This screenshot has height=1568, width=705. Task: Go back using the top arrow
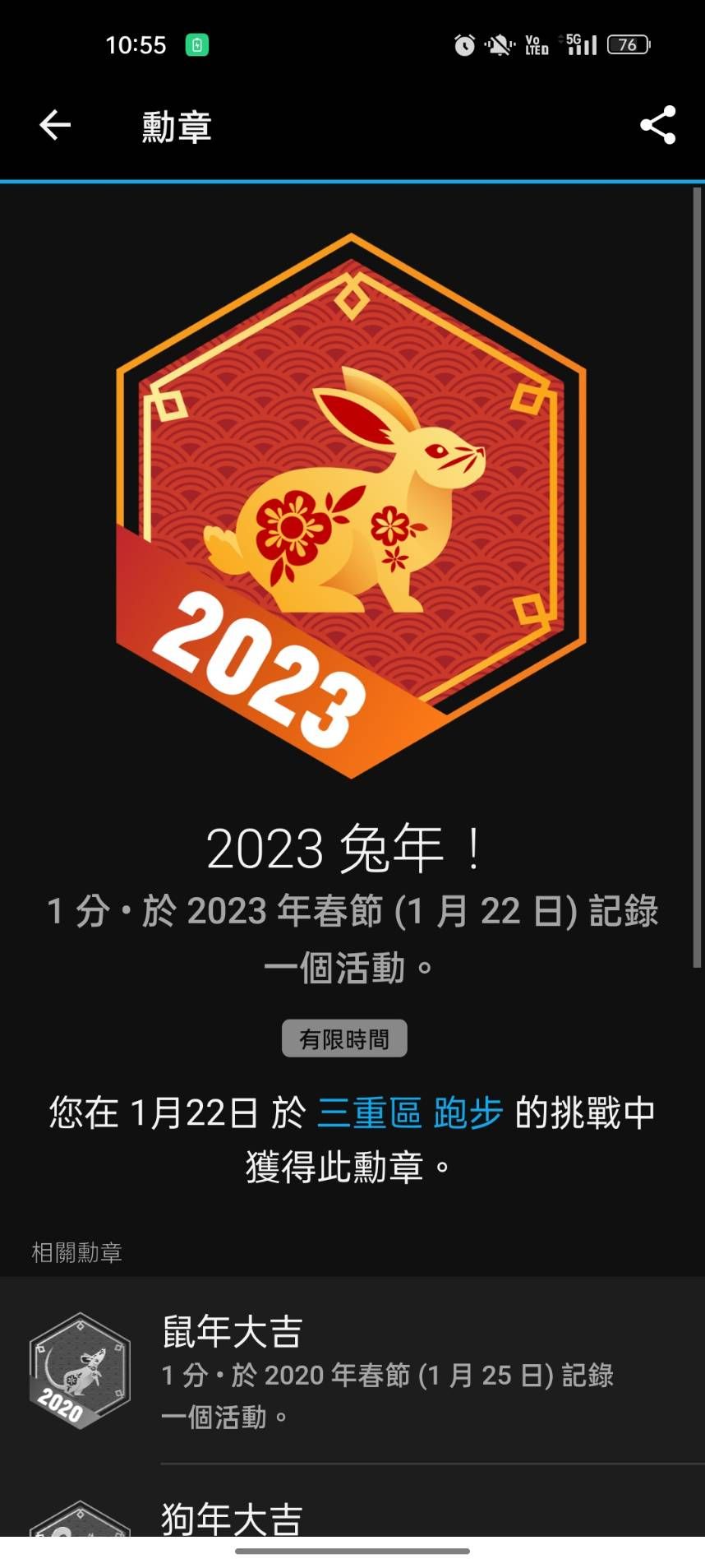[x=55, y=126]
